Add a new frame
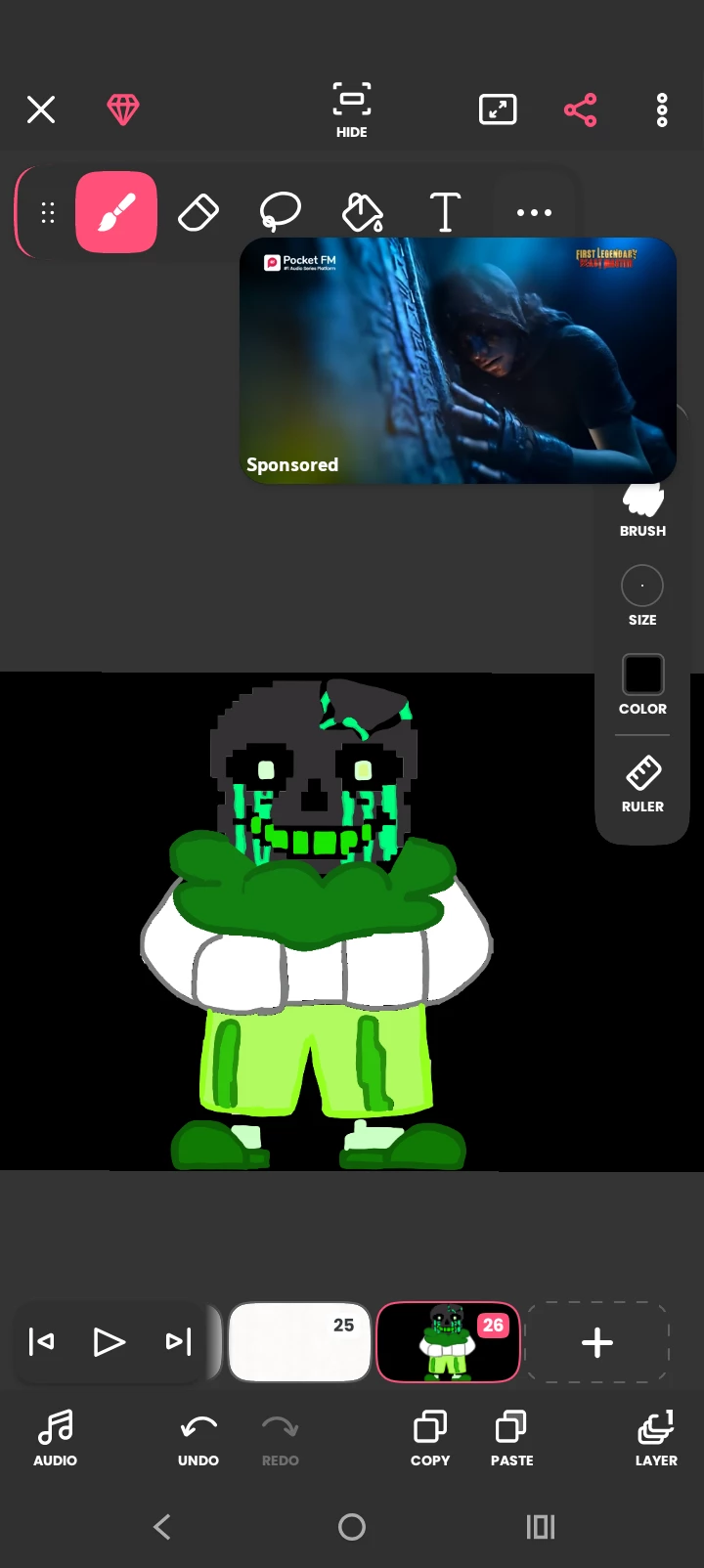The height and width of the screenshot is (1568, 704). click(x=597, y=1342)
